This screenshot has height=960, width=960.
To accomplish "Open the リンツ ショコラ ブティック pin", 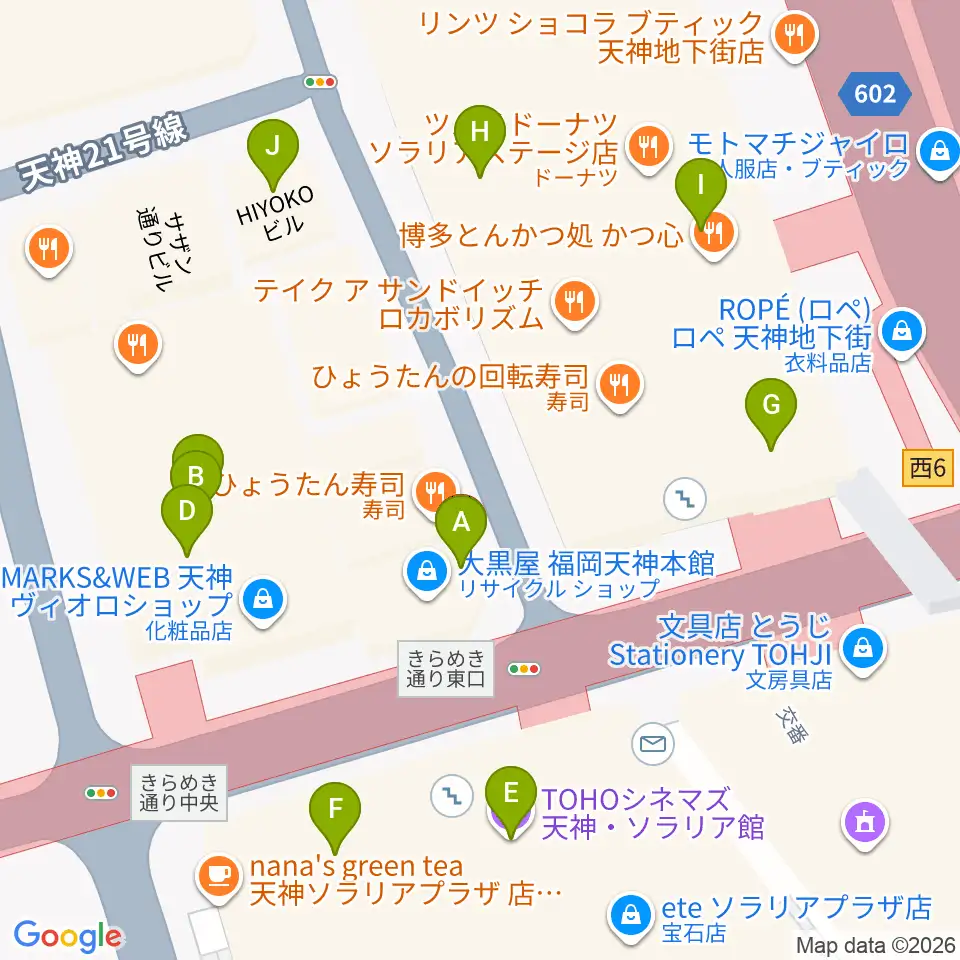I will click(x=795, y=37).
